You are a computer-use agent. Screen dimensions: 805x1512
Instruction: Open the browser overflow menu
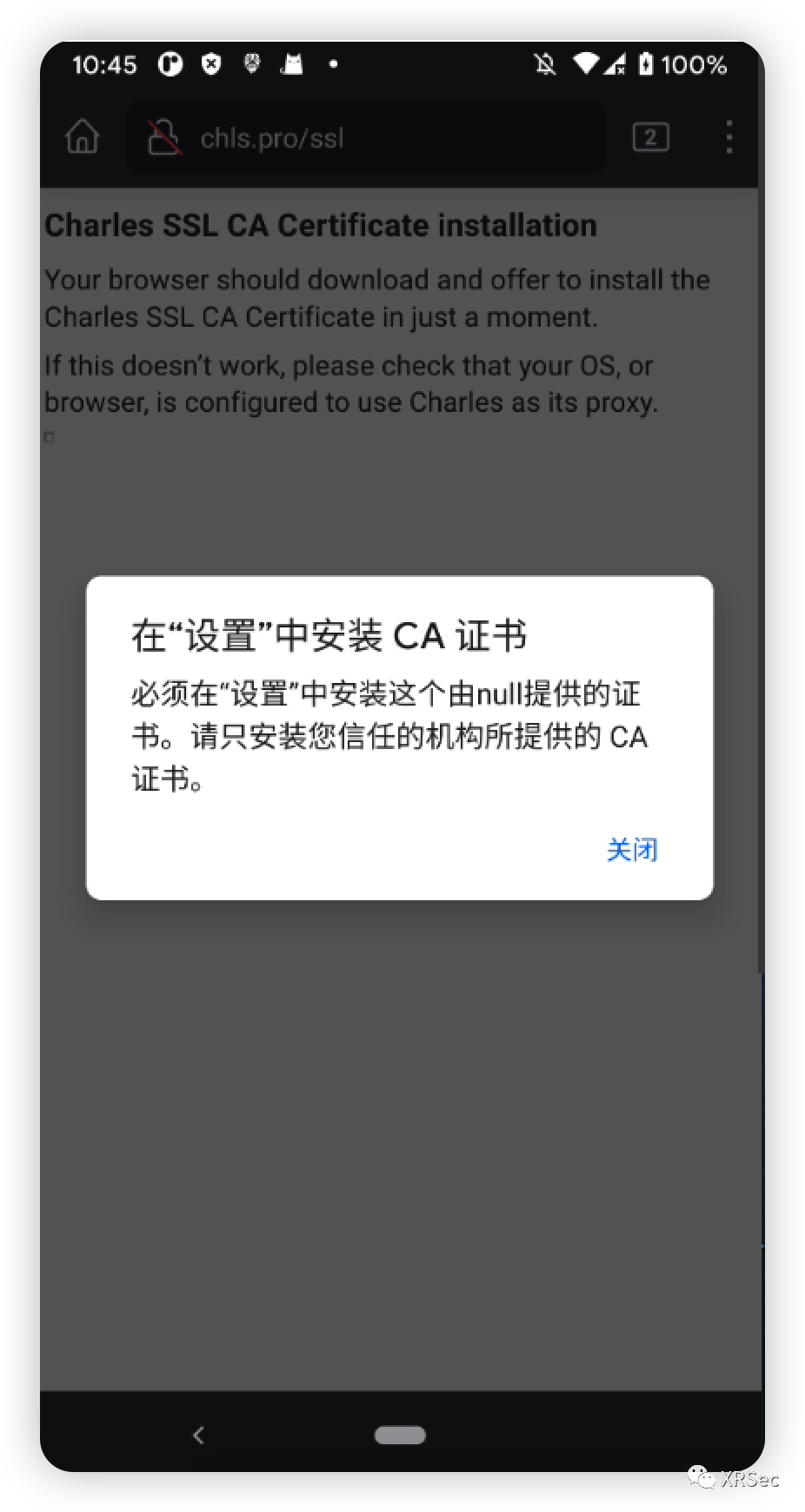pos(728,137)
